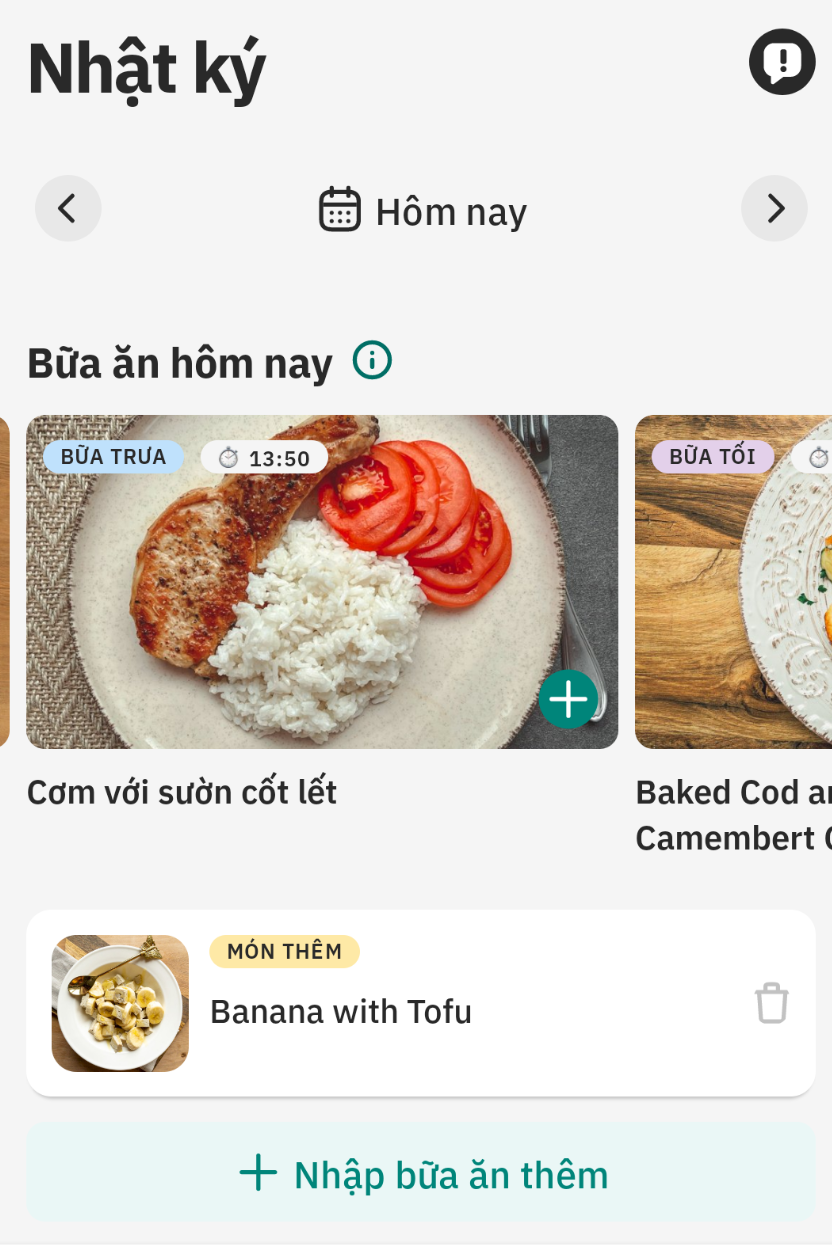Tap Nhập bữa ăn thêm button
The image size is (832, 1250).
(x=421, y=1173)
